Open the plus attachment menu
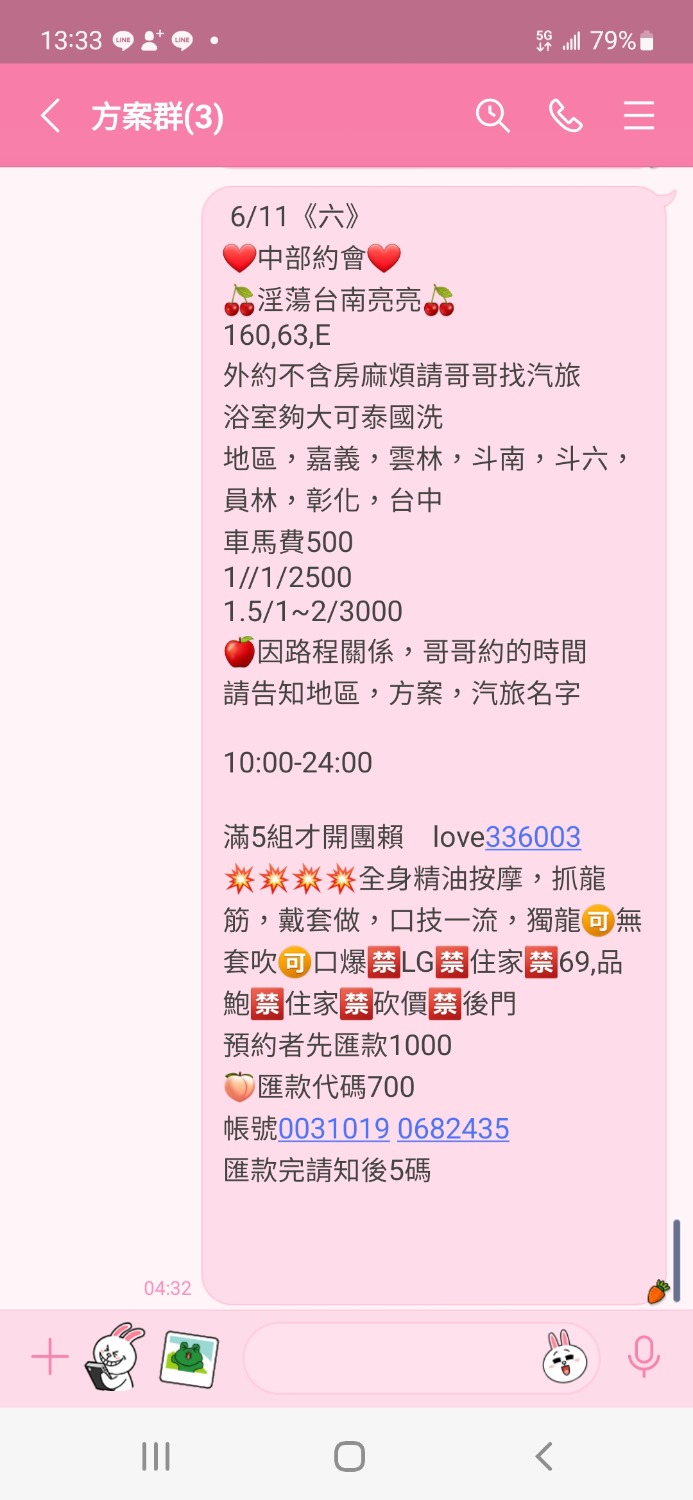The height and width of the screenshot is (1500, 693). click(x=49, y=1358)
